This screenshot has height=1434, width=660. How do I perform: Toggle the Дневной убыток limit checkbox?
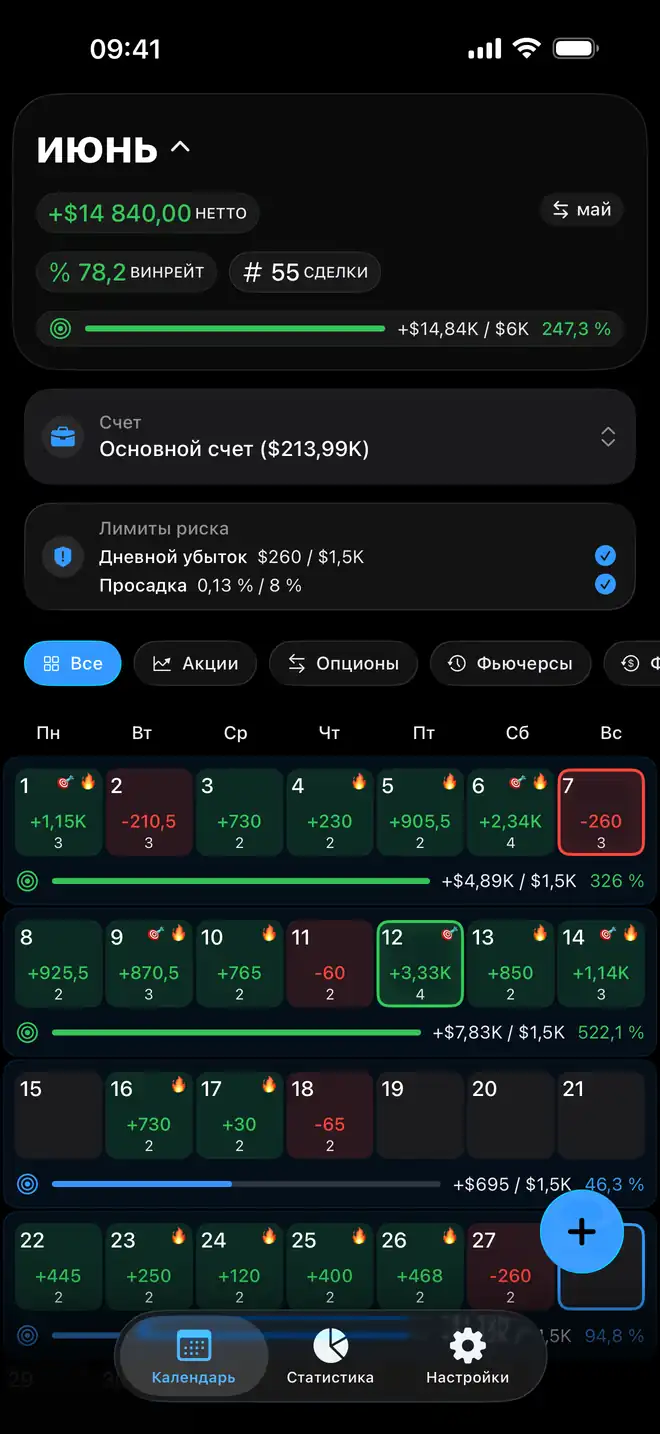point(605,556)
